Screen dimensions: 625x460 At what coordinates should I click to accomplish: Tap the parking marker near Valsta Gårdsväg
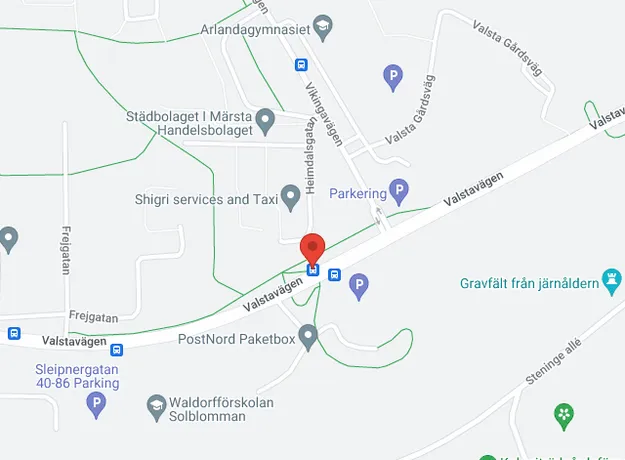(394, 75)
